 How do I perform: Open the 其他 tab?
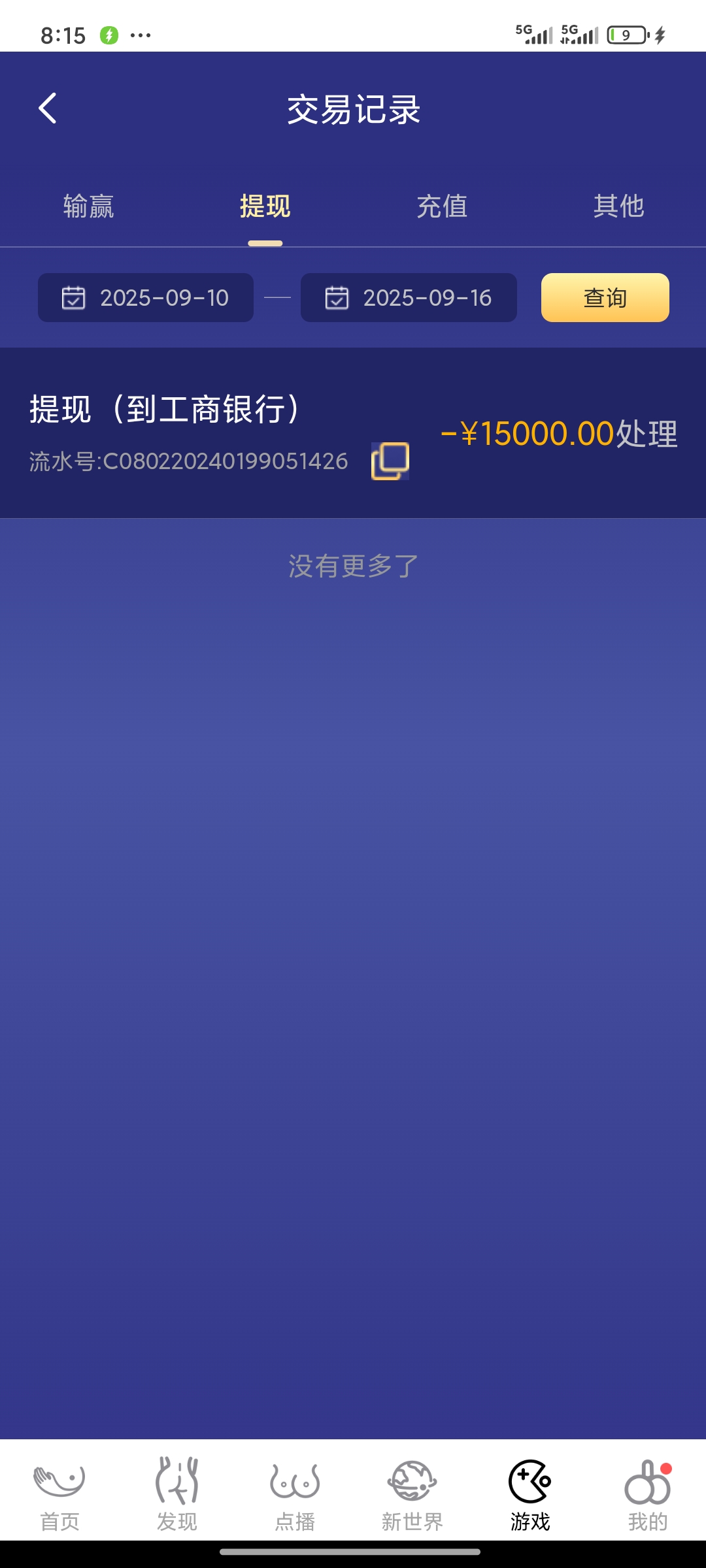click(618, 206)
